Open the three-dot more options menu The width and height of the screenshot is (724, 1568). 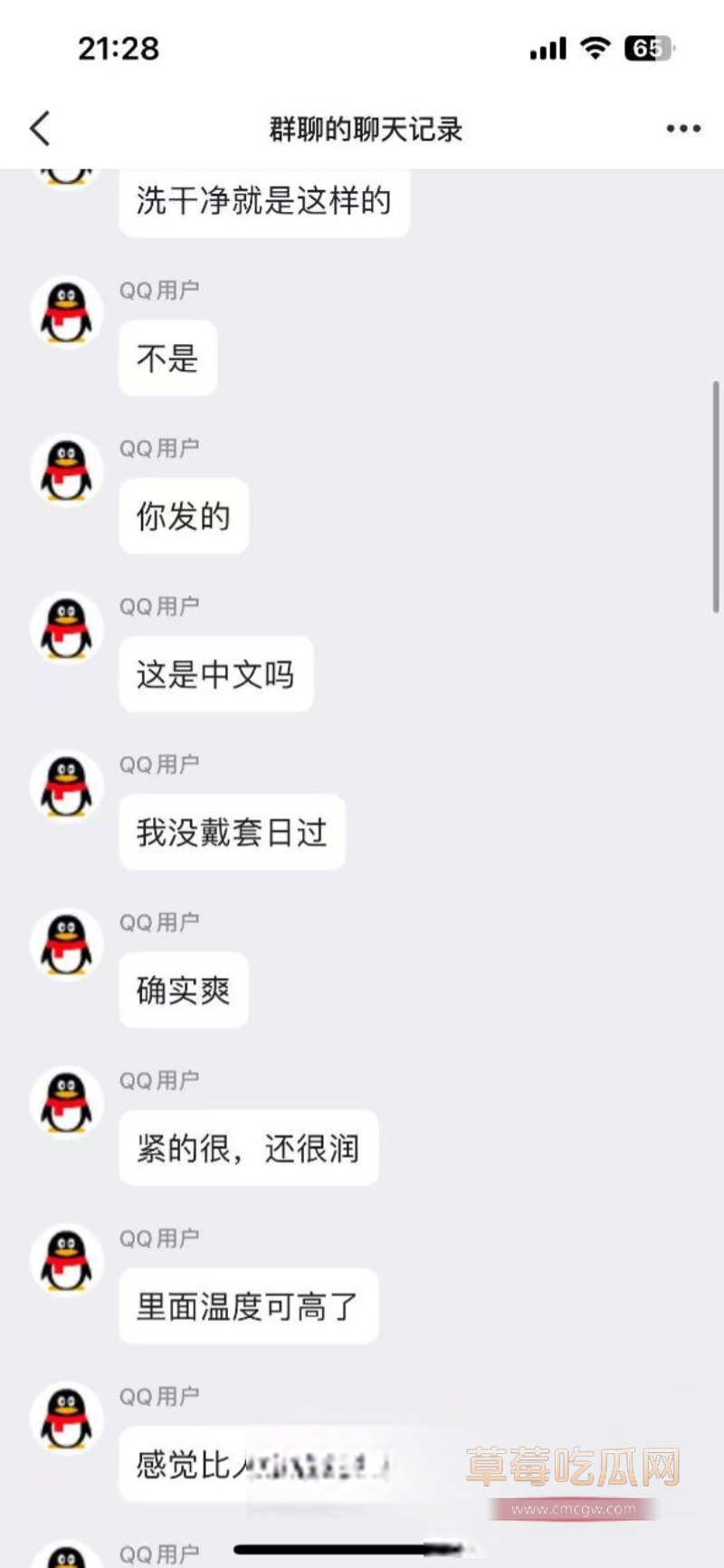[683, 129]
